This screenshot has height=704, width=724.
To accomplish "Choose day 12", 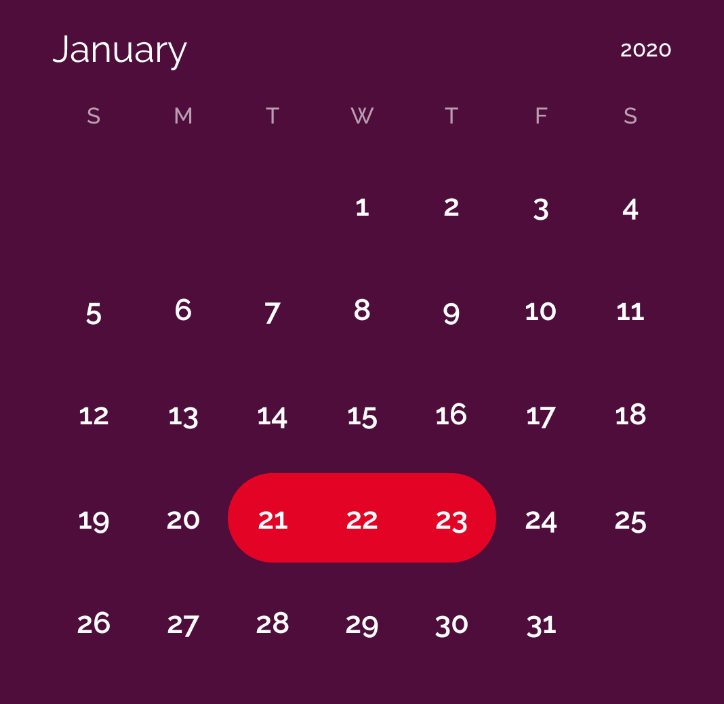I will (94, 416).
